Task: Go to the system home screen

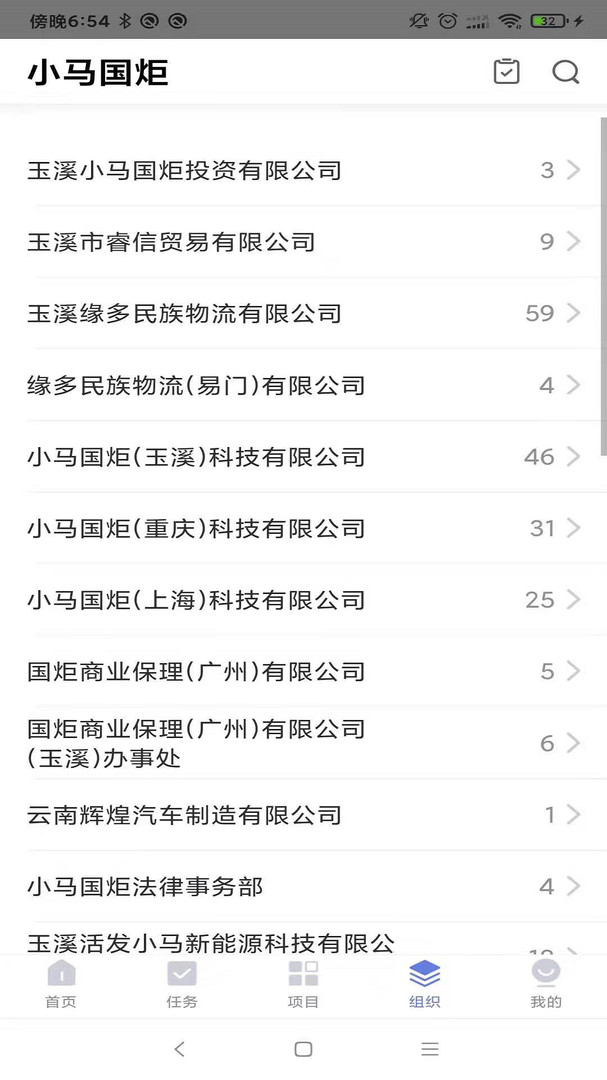Action: (x=303, y=1049)
